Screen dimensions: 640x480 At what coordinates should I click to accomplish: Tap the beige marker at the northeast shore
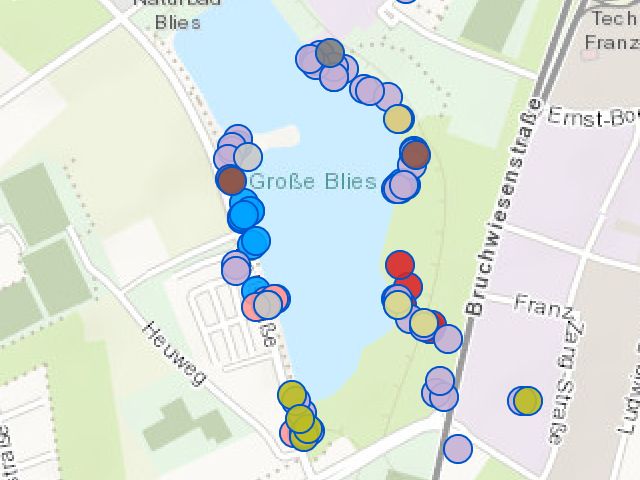(398, 119)
